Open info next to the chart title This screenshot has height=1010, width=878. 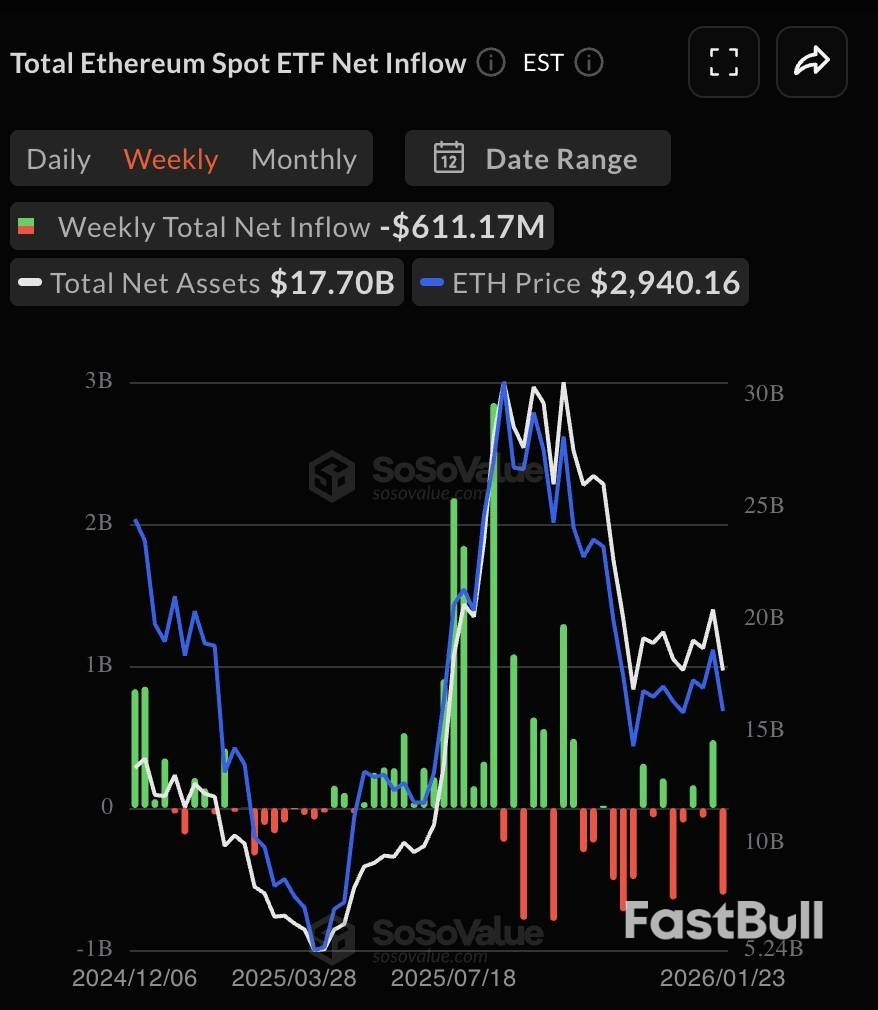click(x=491, y=63)
